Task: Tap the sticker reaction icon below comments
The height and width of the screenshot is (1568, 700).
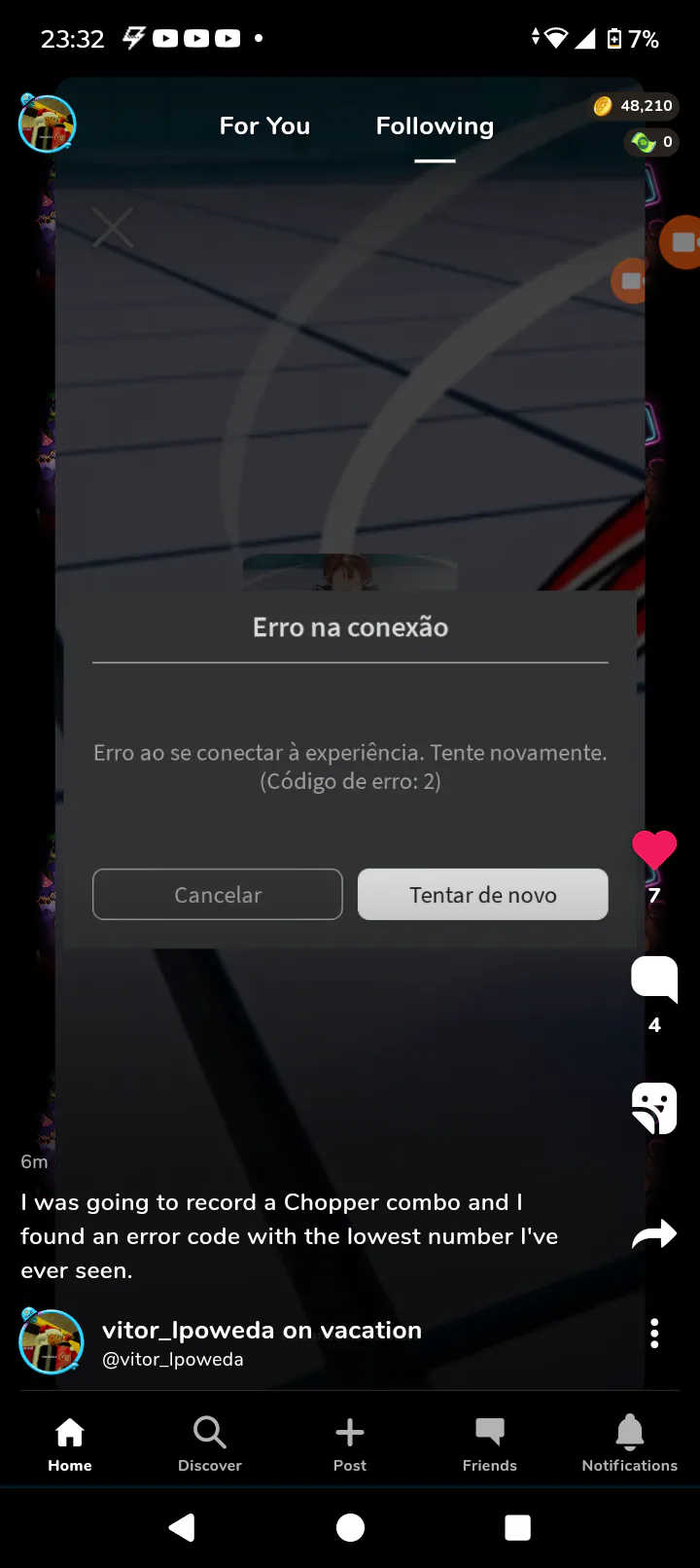Action: (x=654, y=1108)
